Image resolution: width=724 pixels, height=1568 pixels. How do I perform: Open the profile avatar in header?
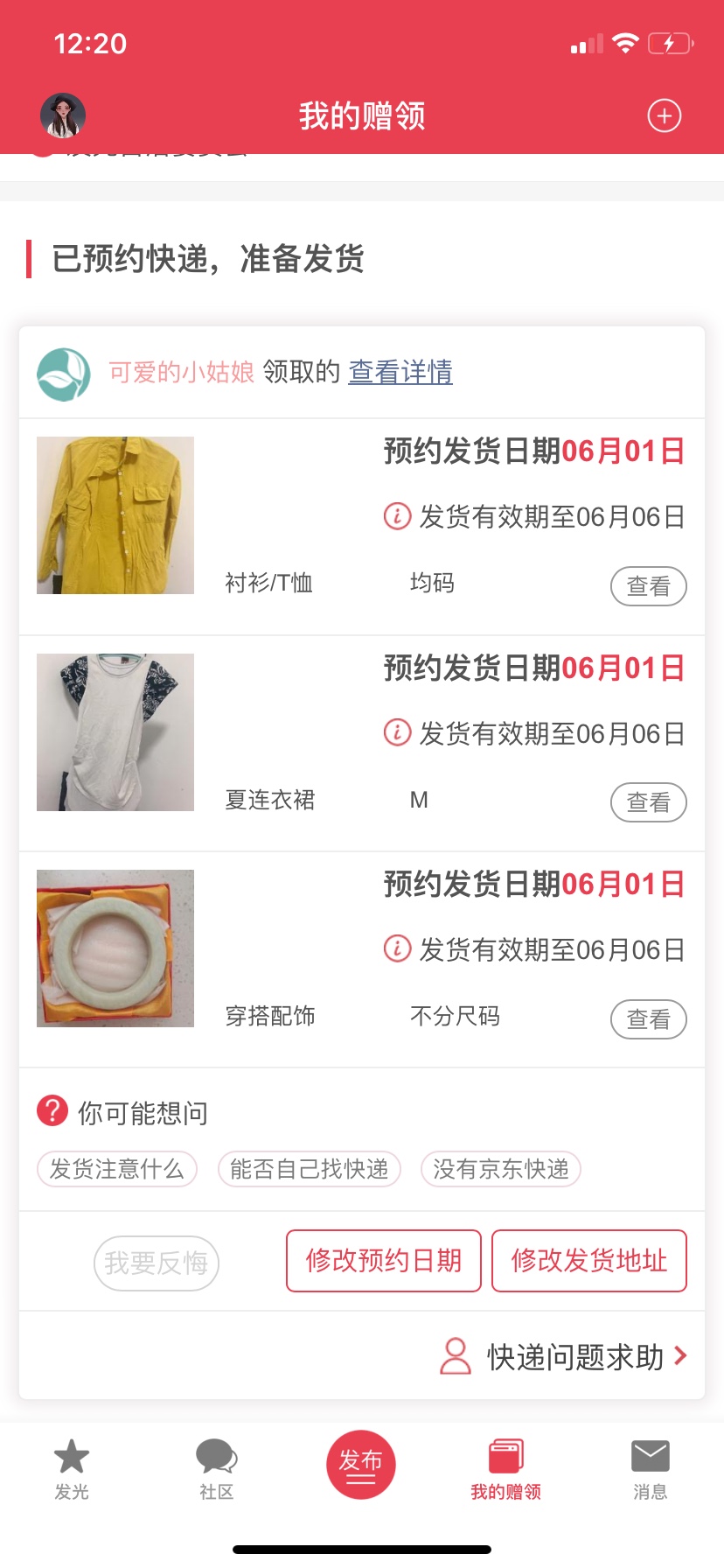click(63, 115)
